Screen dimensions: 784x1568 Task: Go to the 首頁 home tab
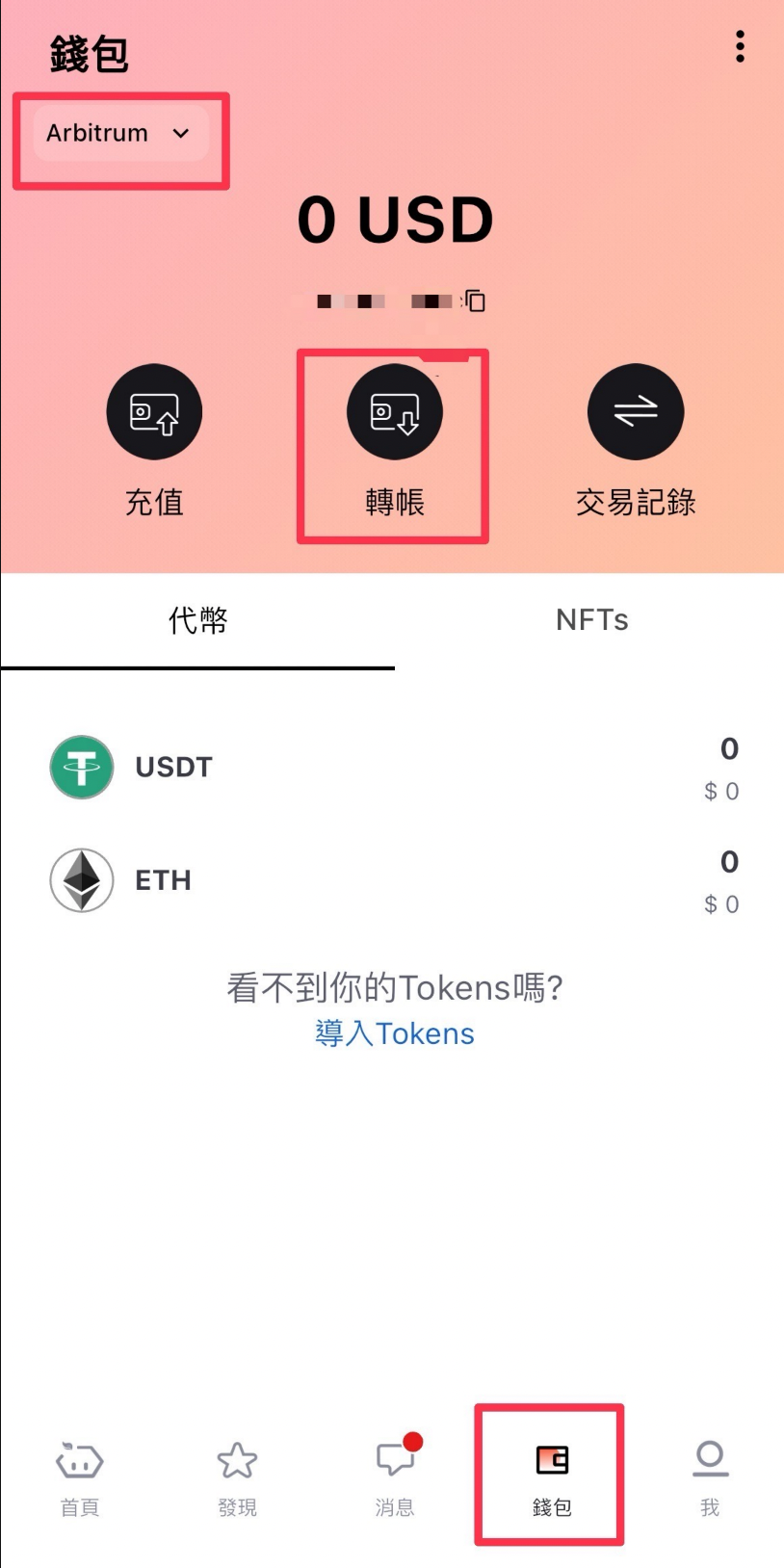pos(79,1478)
